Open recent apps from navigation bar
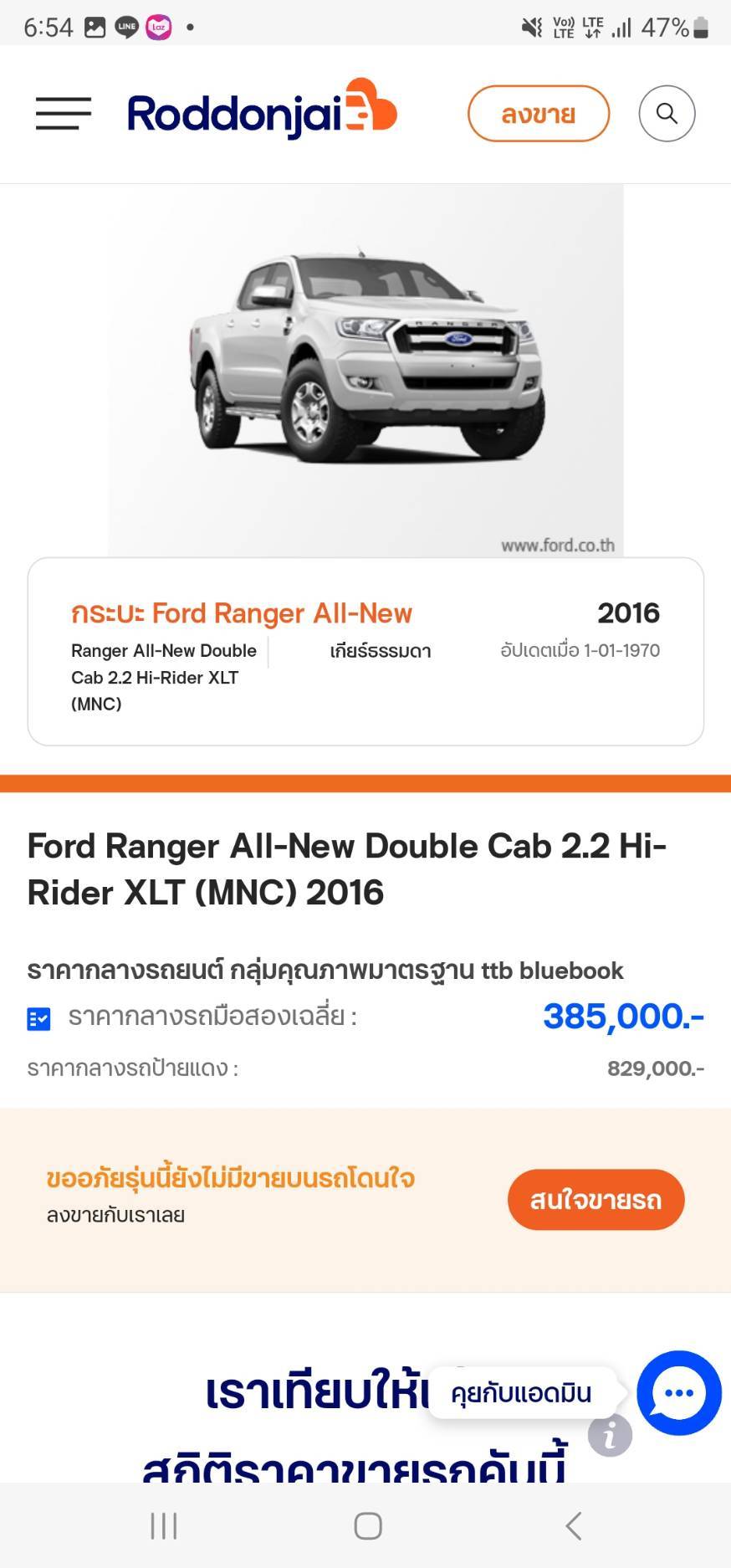This screenshot has height=1568, width=731. (x=164, y=1525)
